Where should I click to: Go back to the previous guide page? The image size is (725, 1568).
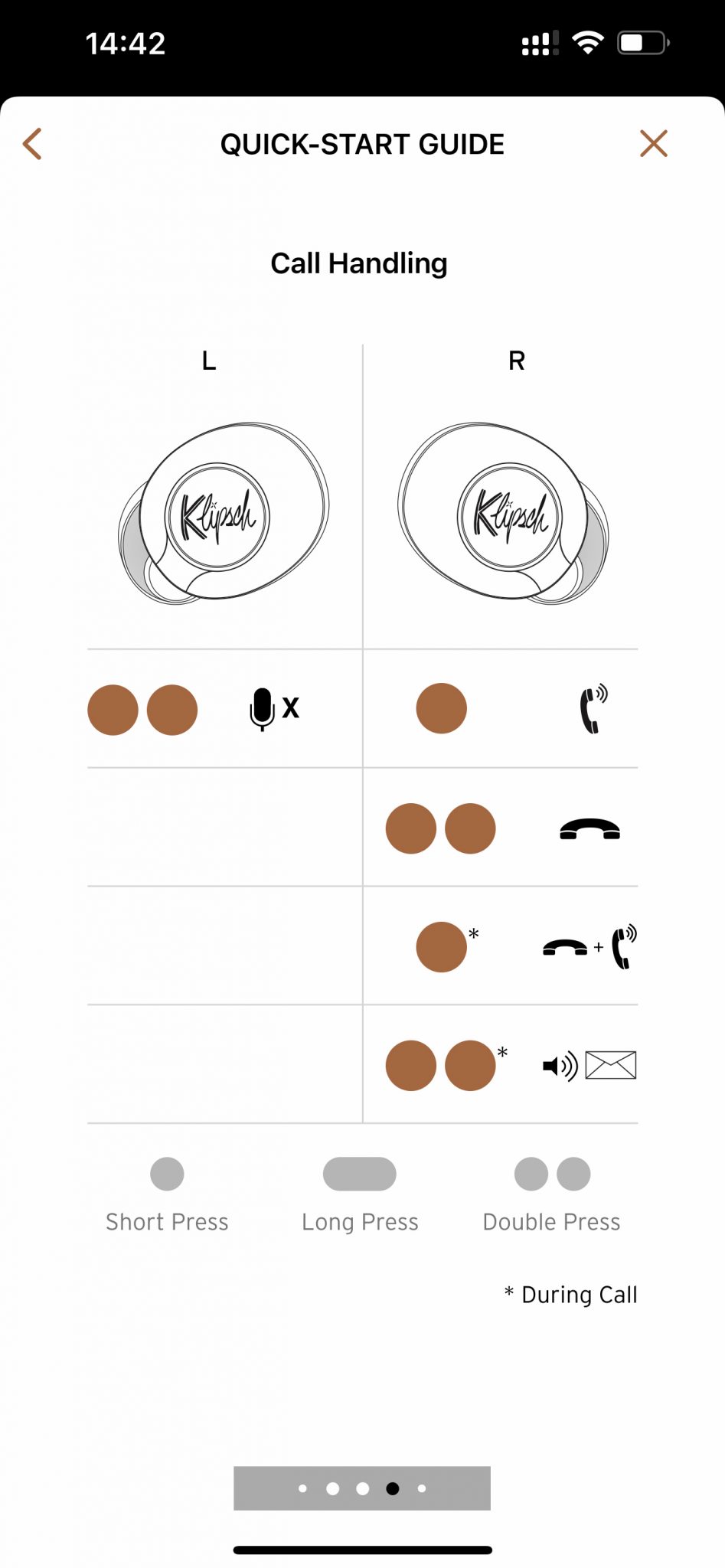coord(32,144)
